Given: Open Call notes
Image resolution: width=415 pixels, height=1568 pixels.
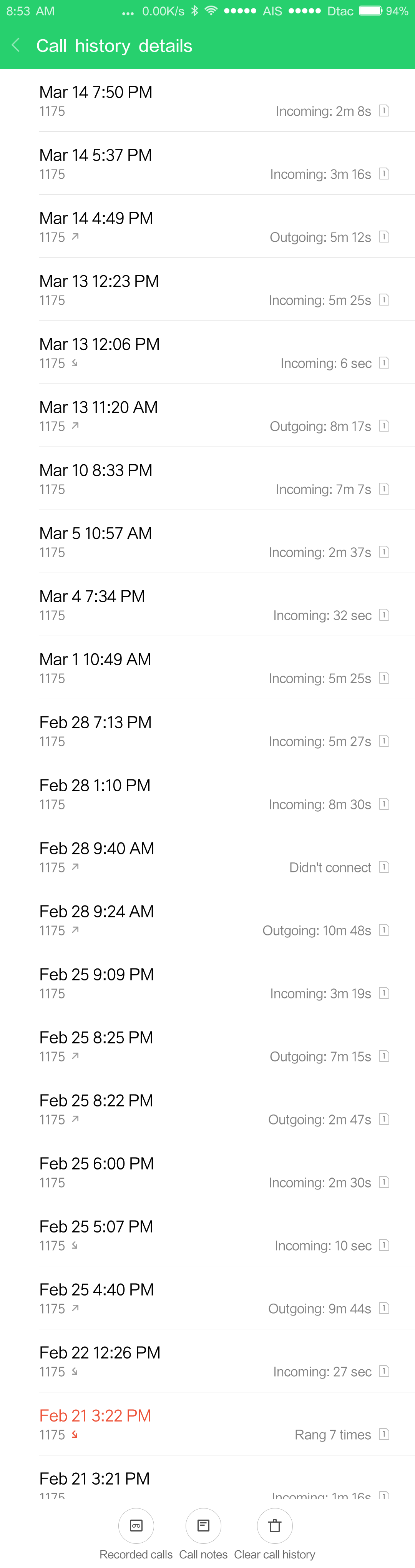Looking at the screenshot, I should (x=203, y=1525).
